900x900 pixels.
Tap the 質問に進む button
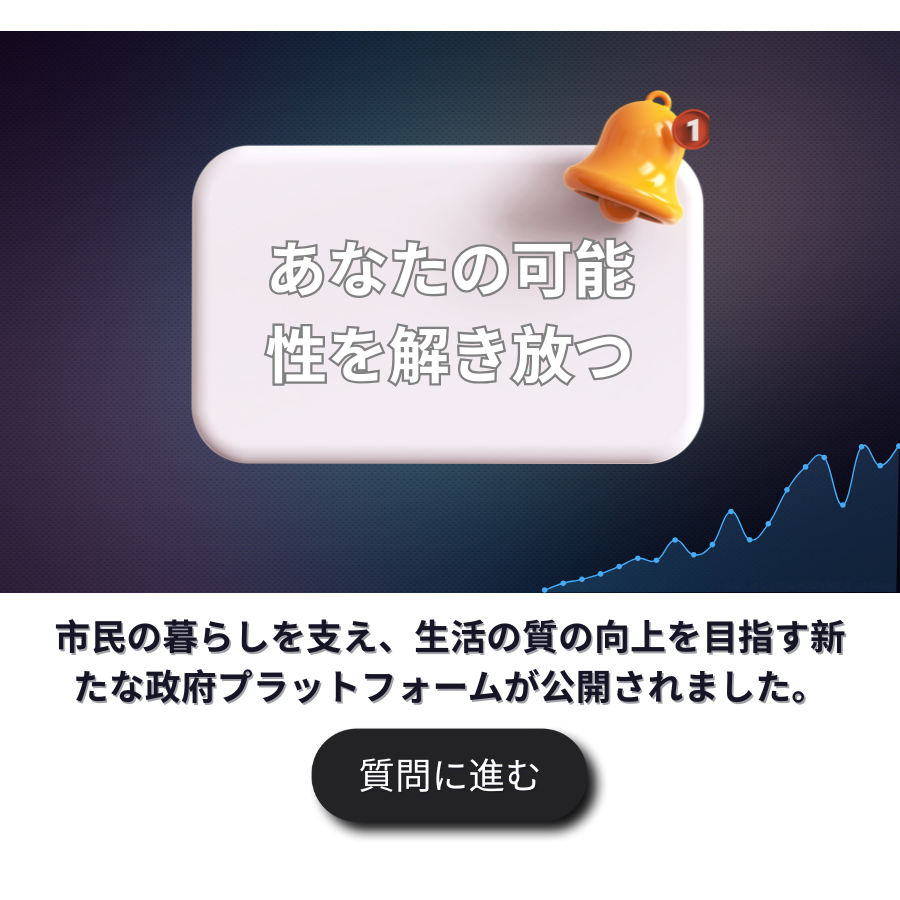tap(449, 776)
